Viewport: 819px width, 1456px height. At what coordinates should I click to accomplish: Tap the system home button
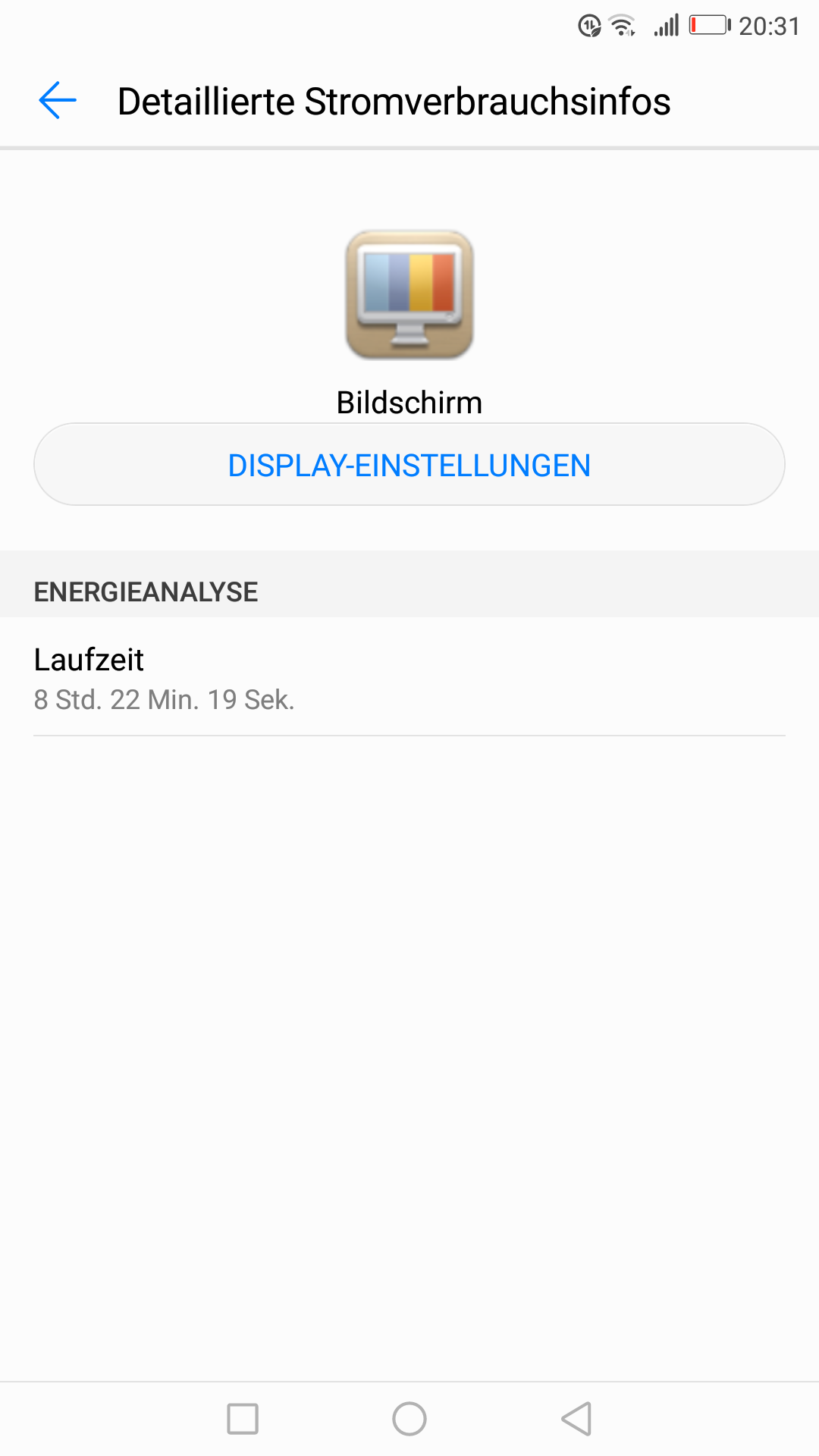[x=409, y=1419]
